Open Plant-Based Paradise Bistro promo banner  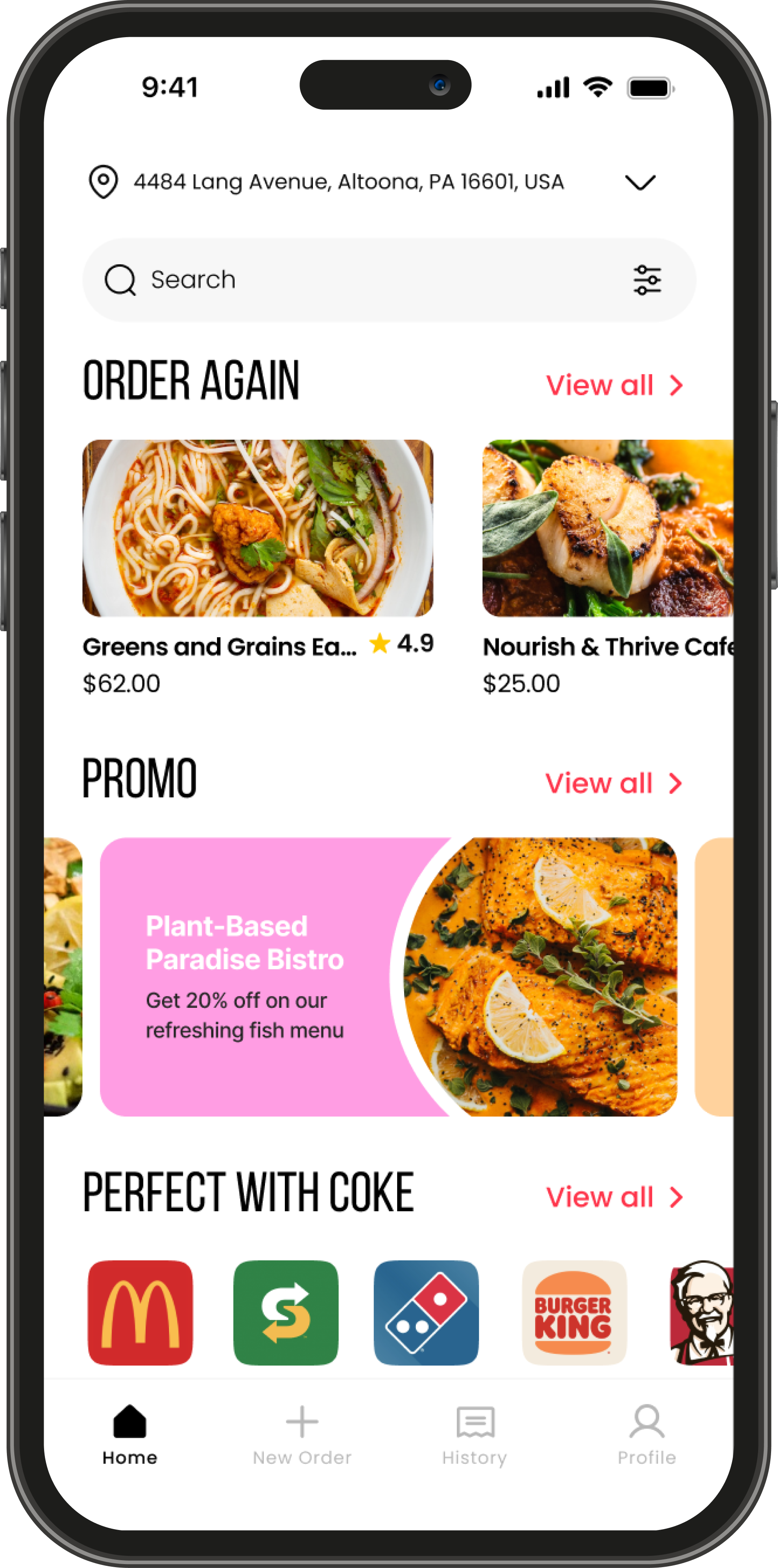pos(388,976)
